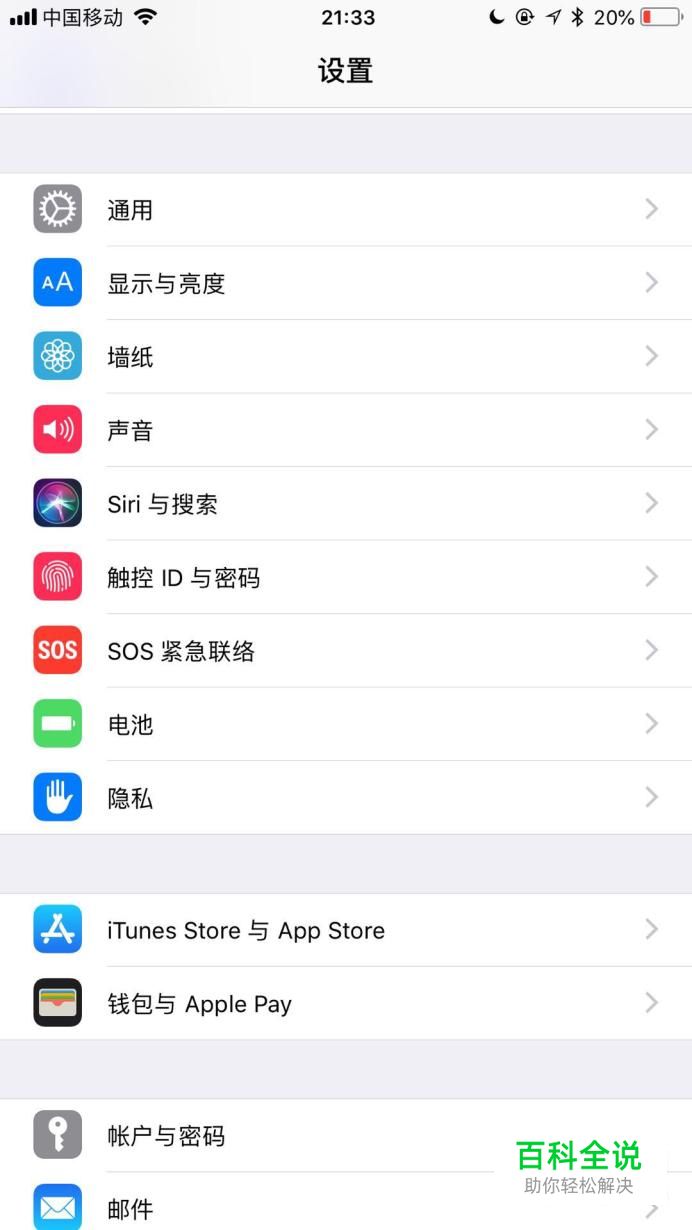Tap 触控 ID 与密码 row
692x1230 pixels.
(345, 577)
